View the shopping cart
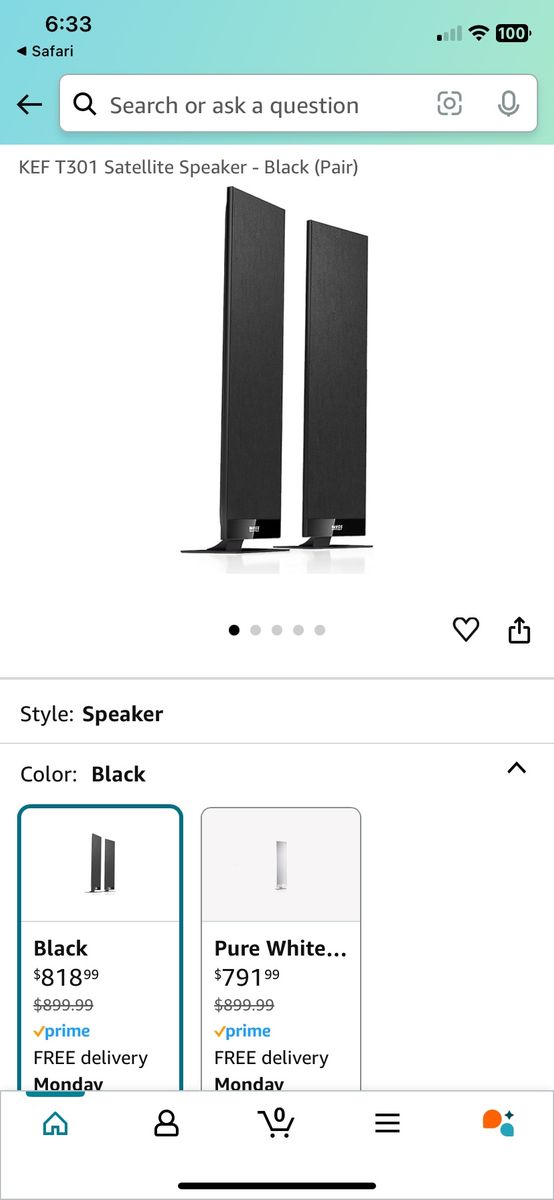 point(276,1122)
